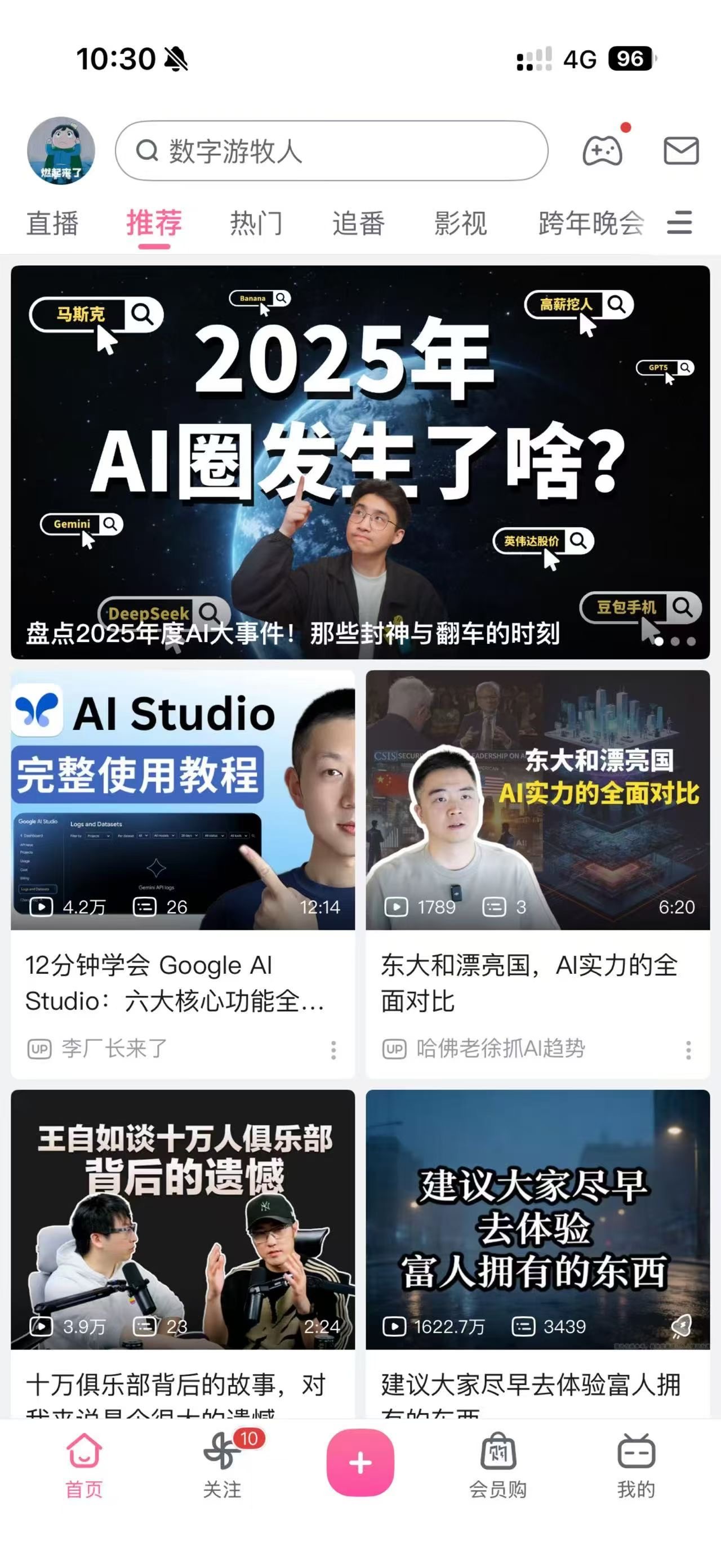Switch to the 影视 tab
Image resolution: width=721 pixels, height=1568 pixels.
pyautogui.click(x=460, y=223)
